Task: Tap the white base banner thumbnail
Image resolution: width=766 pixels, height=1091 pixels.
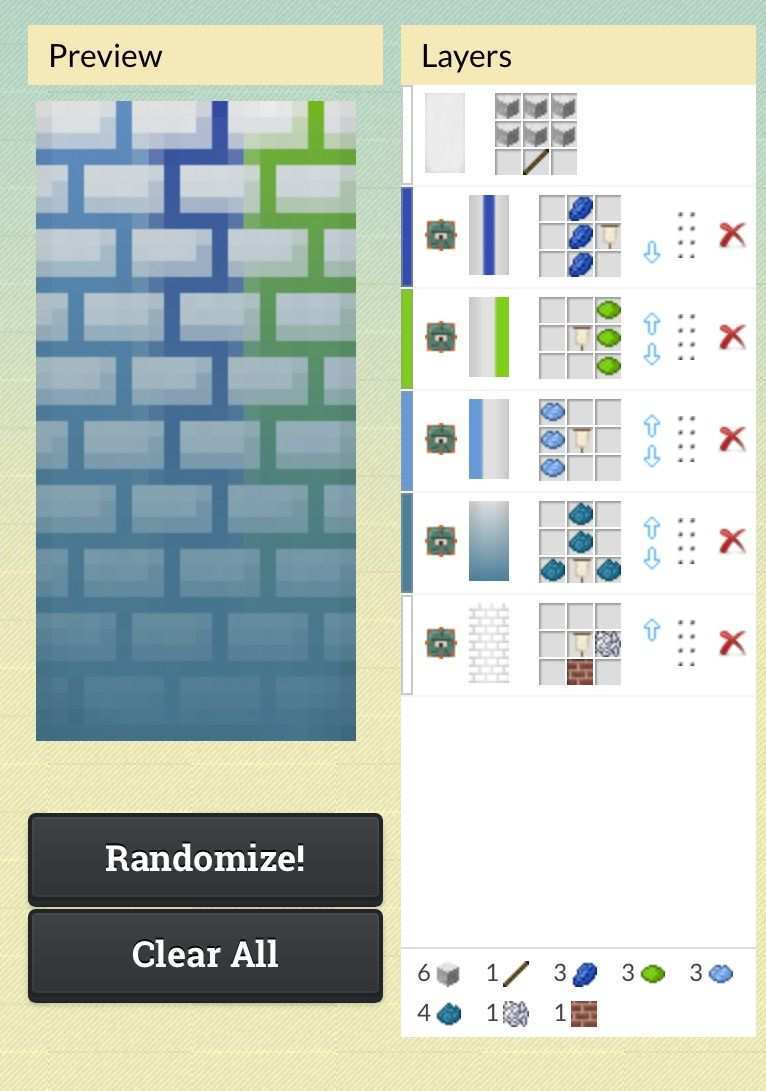Action: (x=444, y=133)
